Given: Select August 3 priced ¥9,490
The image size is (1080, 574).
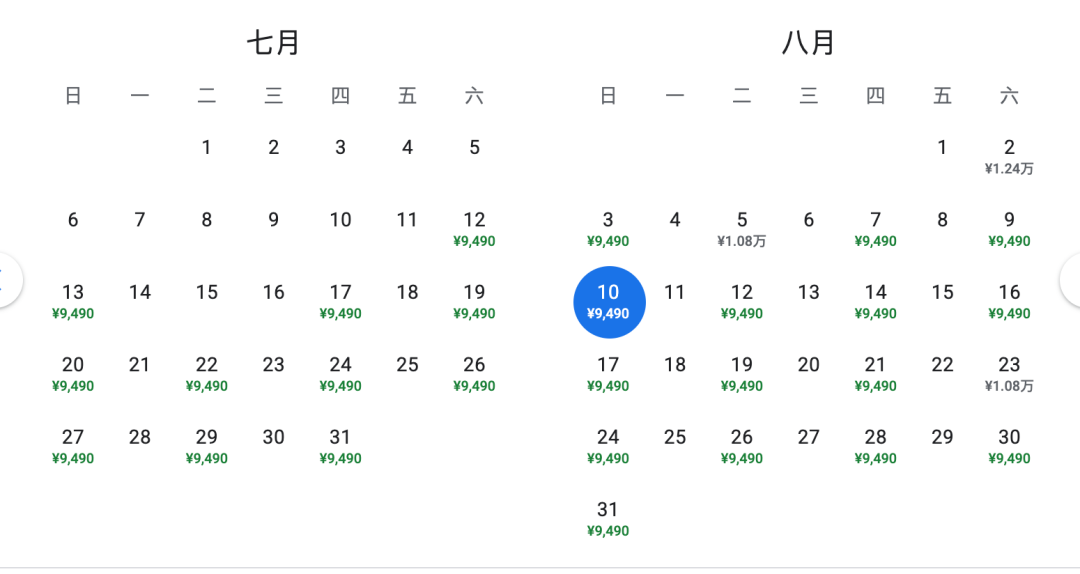Looking at the screenshot, I should [x=608, y=228].
